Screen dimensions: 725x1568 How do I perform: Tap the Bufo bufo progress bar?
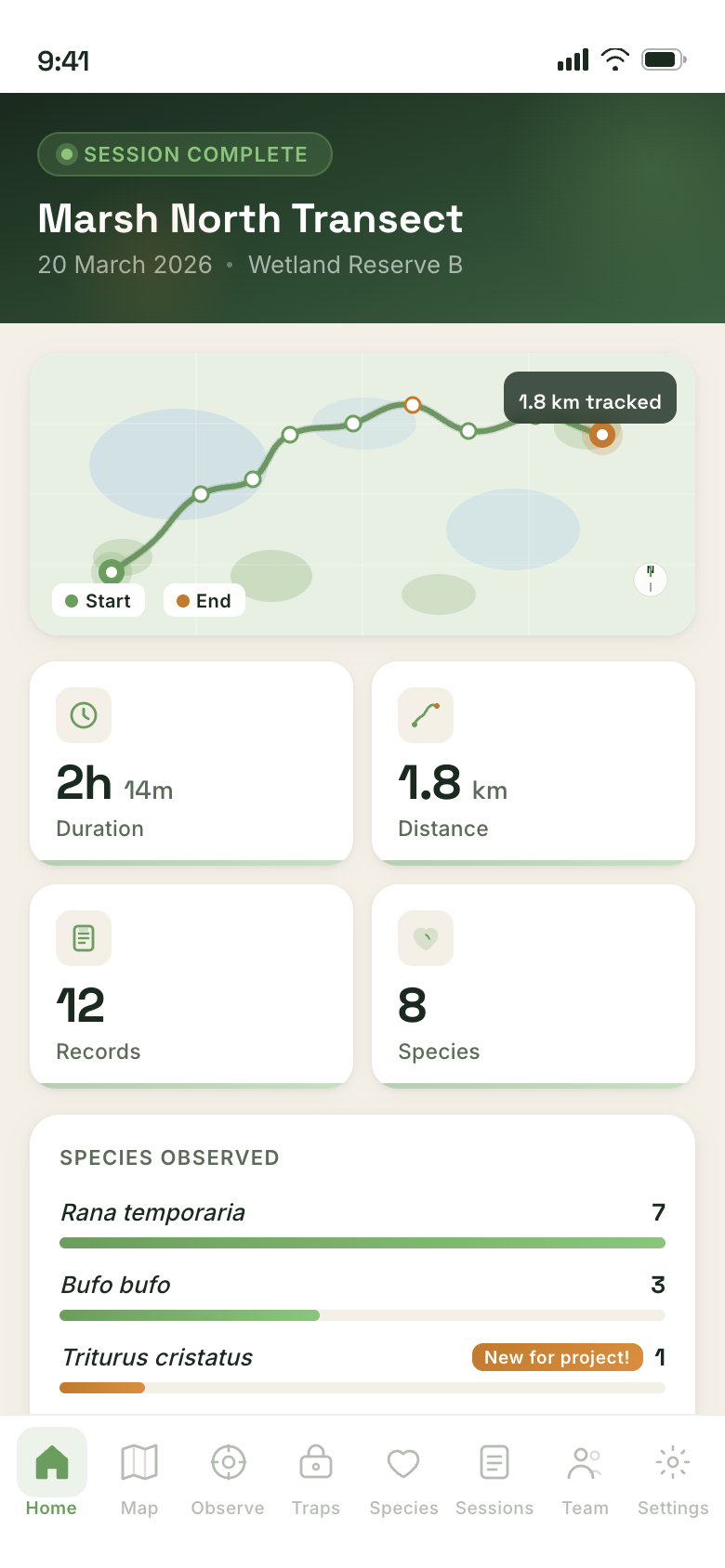(x=362, y=1314)
